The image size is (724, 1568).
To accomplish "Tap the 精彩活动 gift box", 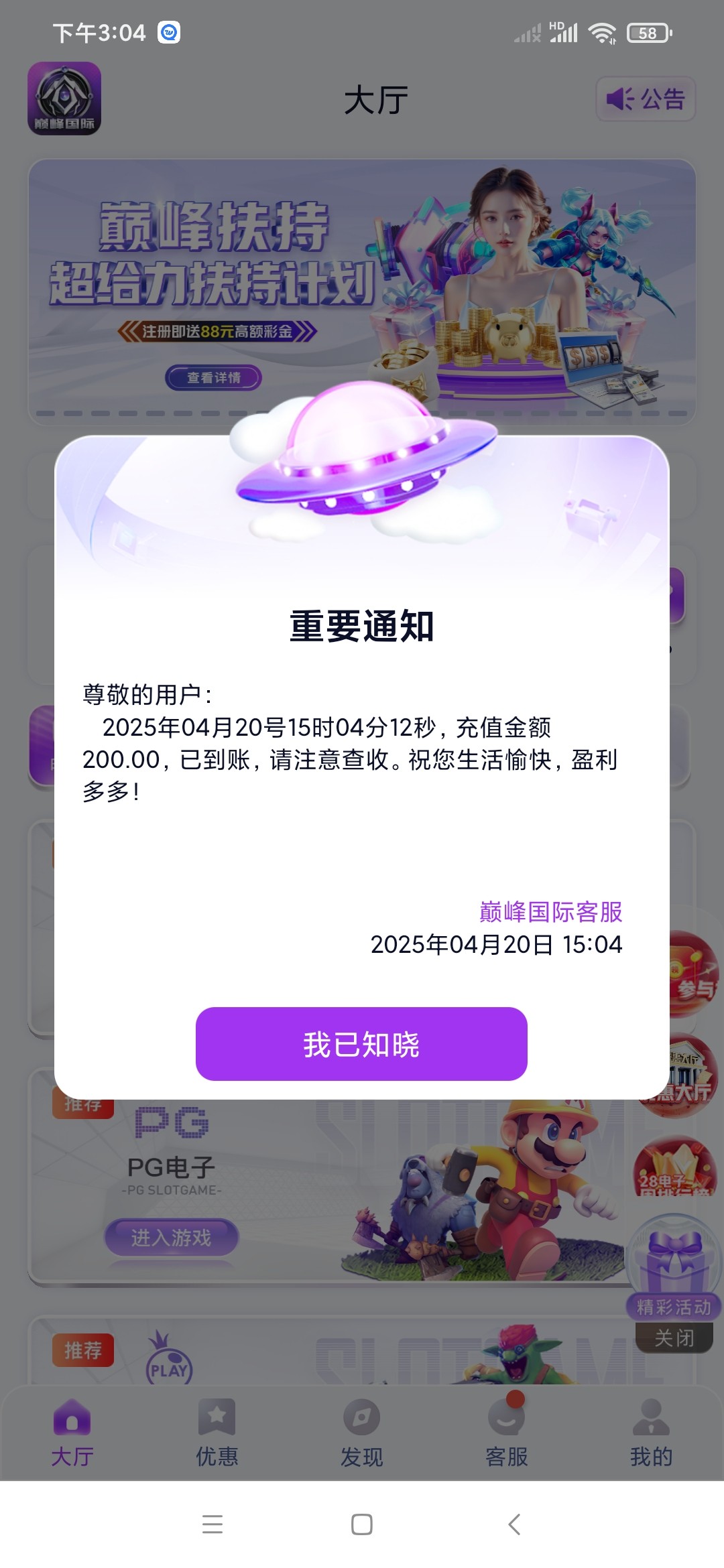I will 673,1260.
